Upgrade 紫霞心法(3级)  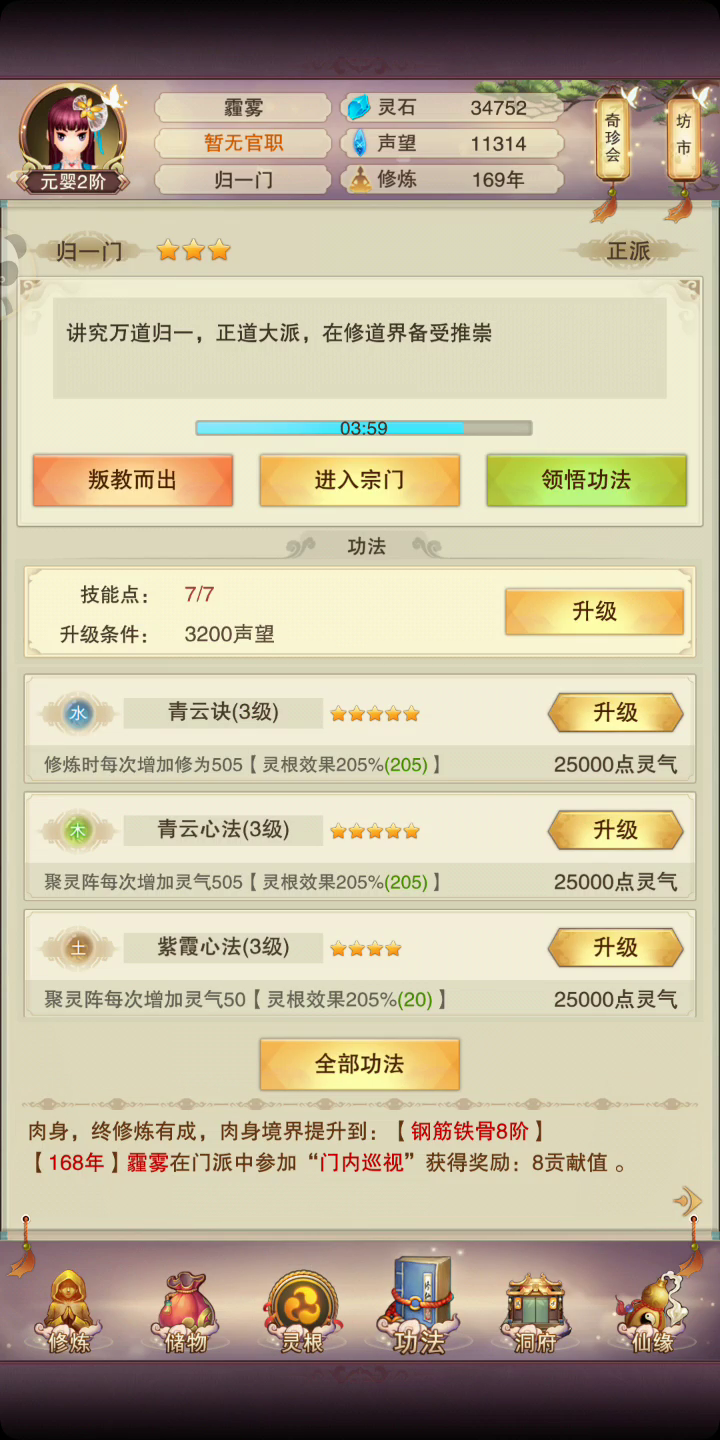click(615, 947)
